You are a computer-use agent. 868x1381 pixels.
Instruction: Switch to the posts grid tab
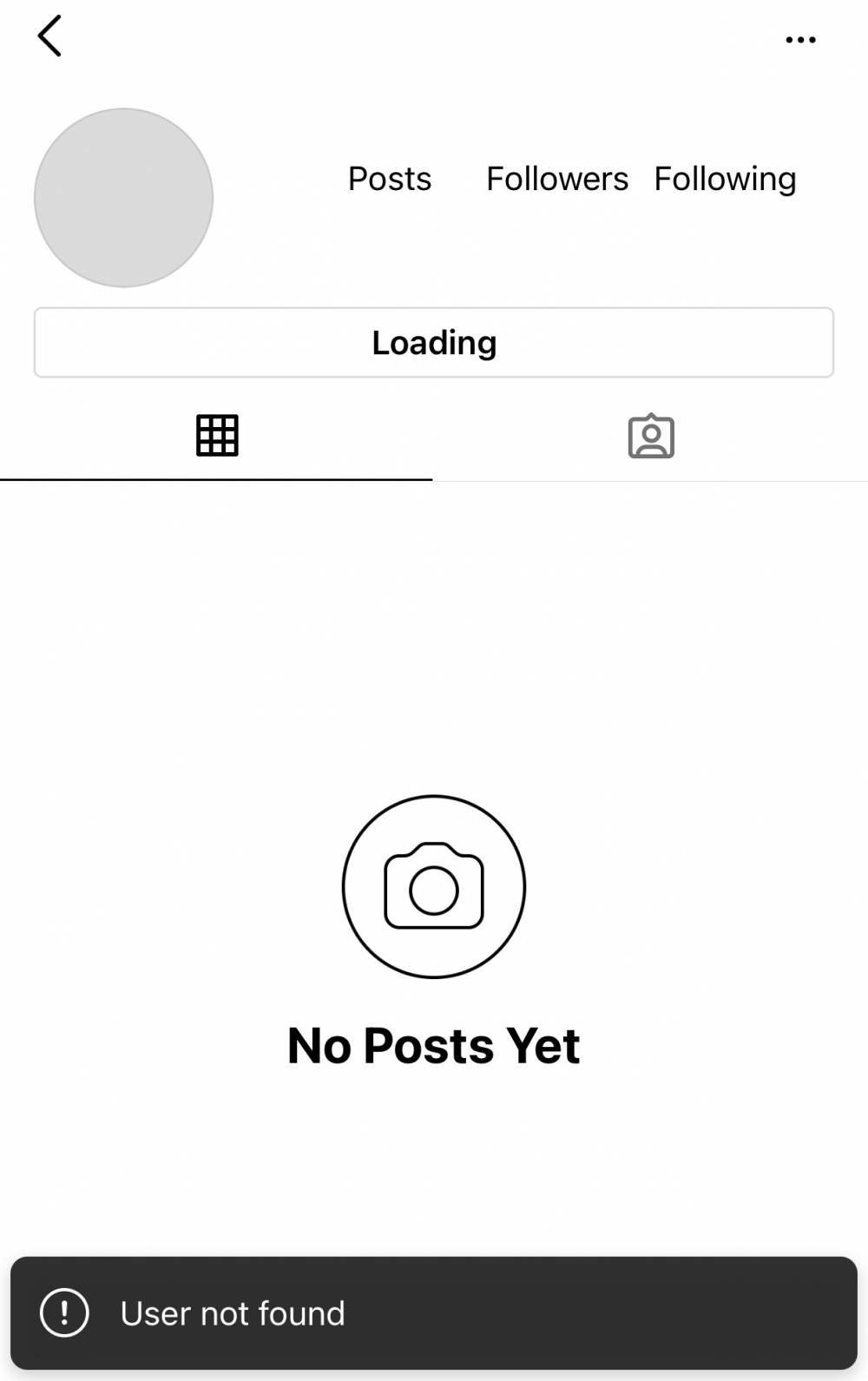coord(217,436)
